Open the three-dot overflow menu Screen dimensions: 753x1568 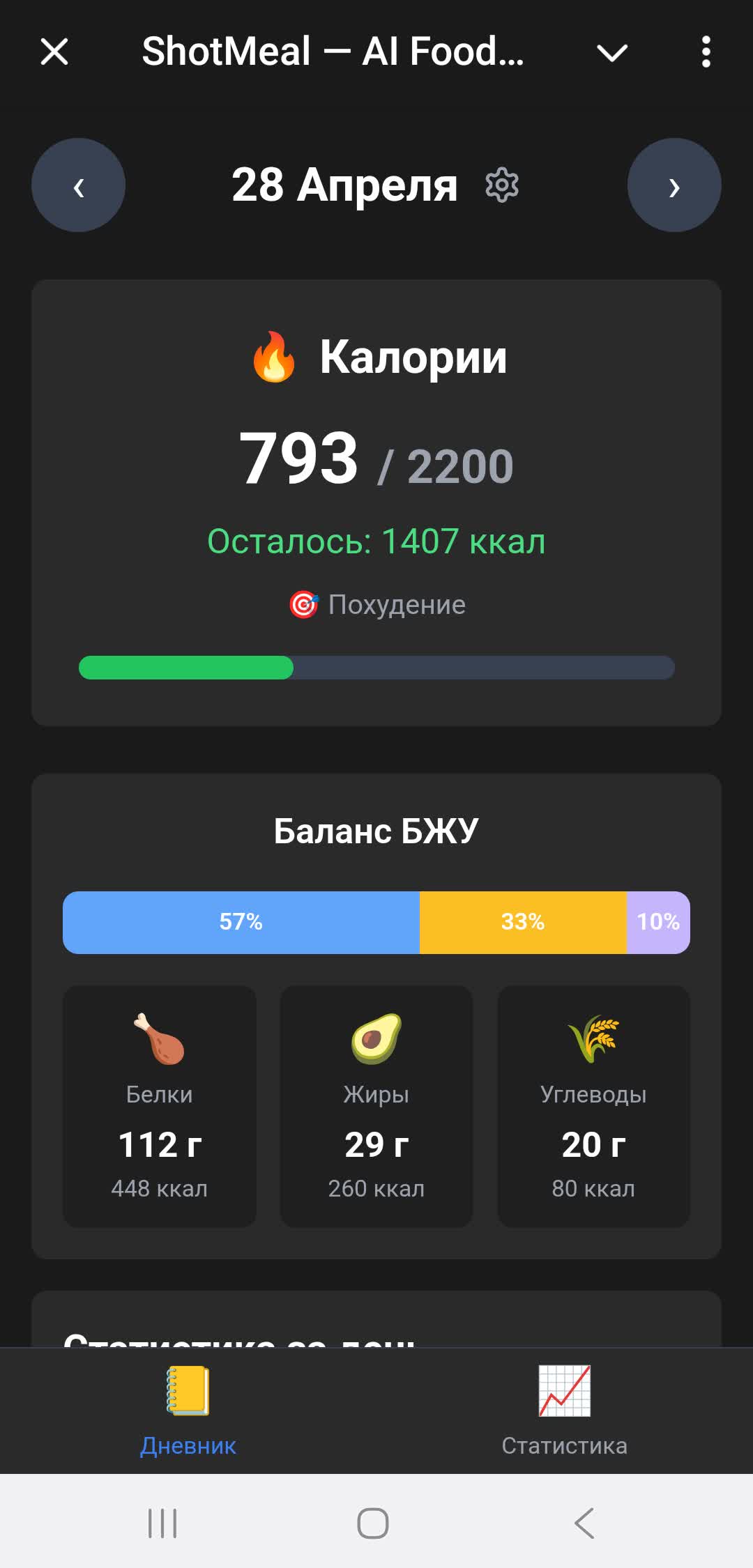point(706,52)
